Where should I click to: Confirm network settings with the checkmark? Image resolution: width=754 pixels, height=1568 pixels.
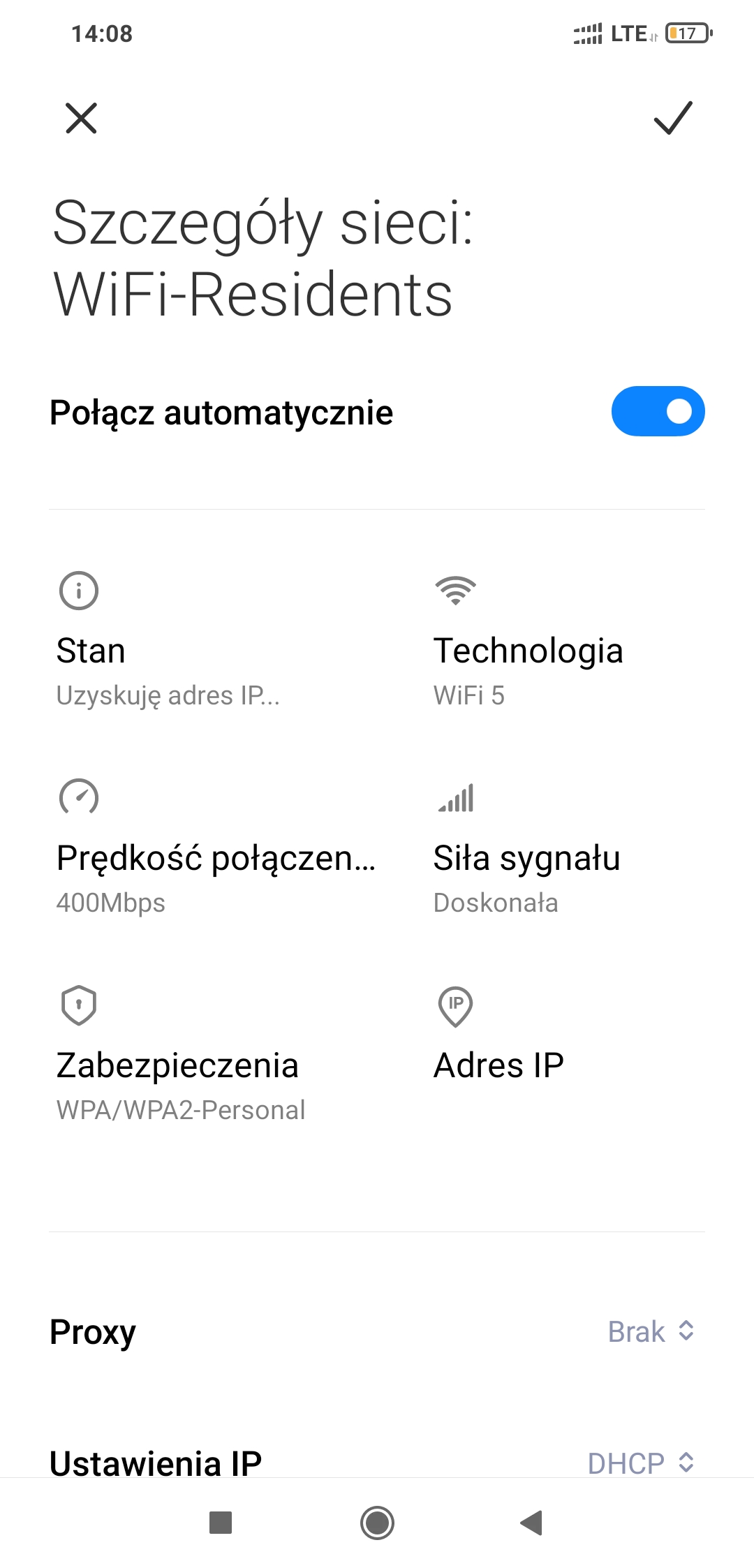(x=672, y=117)
